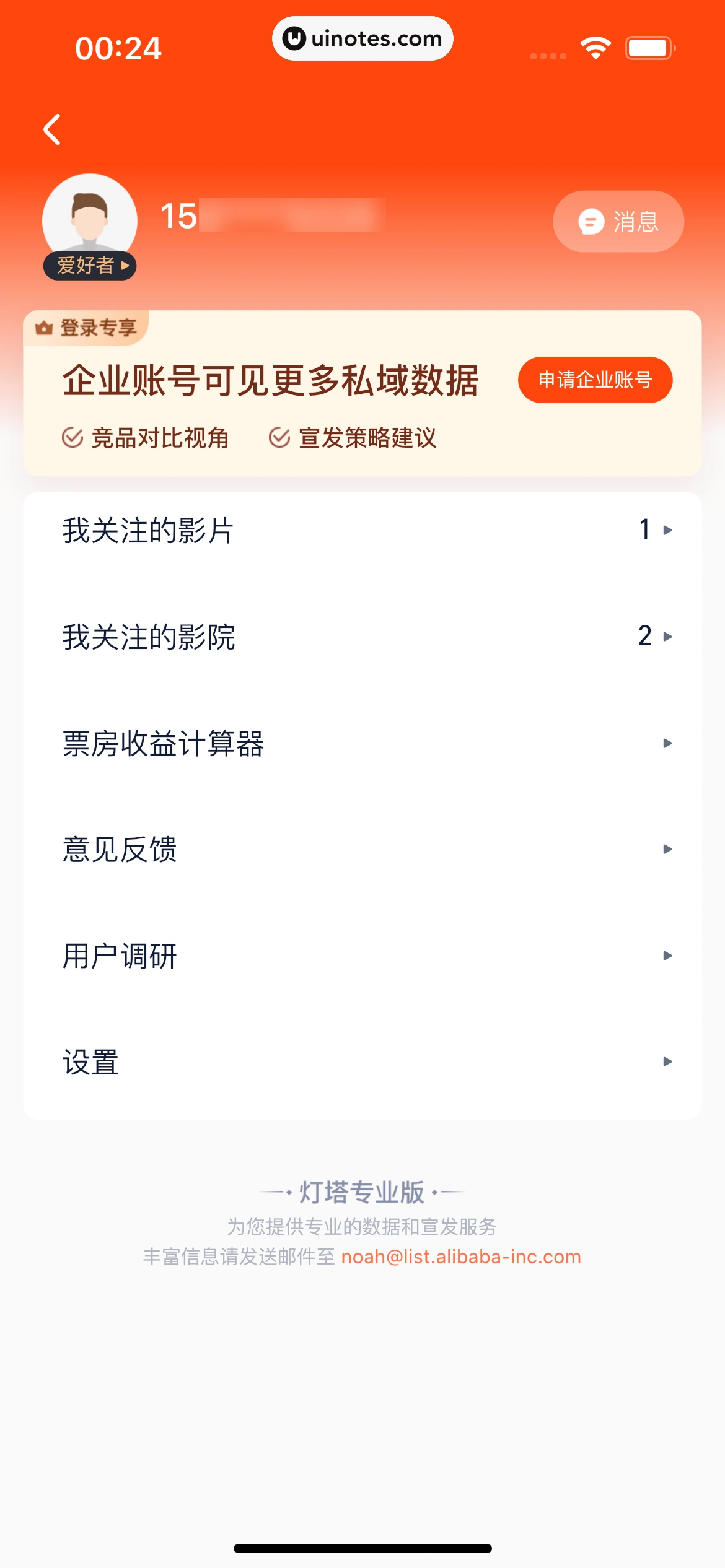
Task: Tap the profile avatar picture
Action: pyautogui.click(x=89, y=214)
